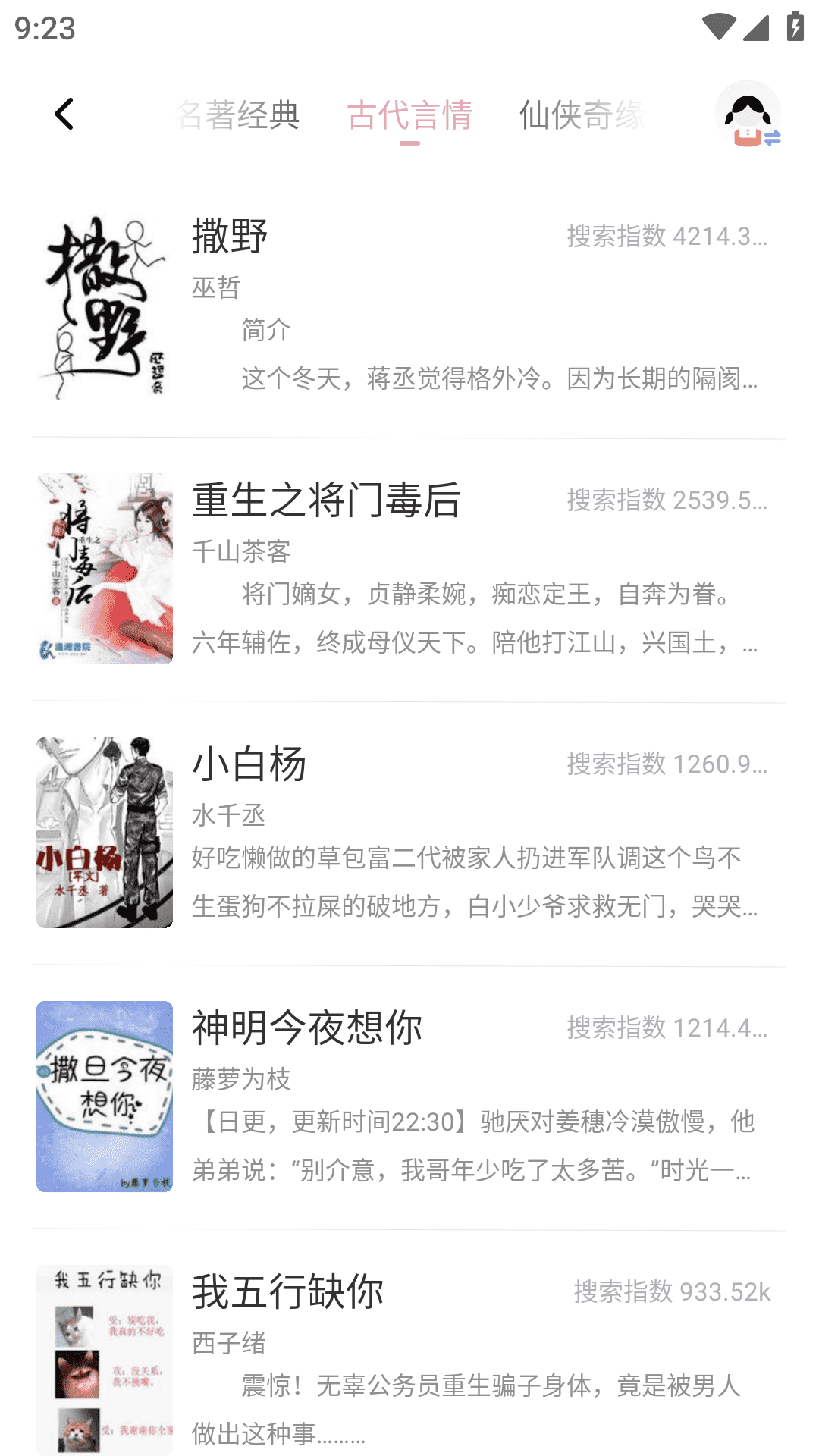Open the book 重生之将门毒后
The width and height of the screenshot is (819, 1456).
pos(409,570)
